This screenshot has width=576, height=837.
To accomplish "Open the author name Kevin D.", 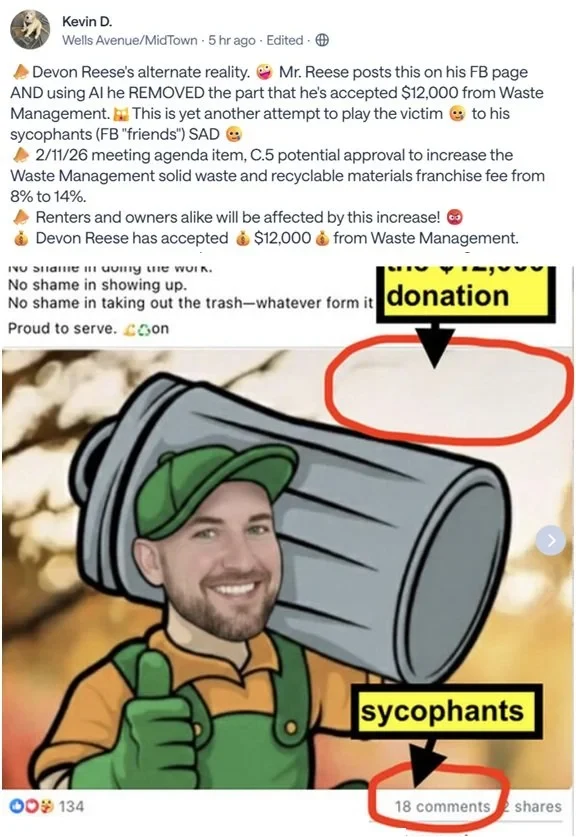I will tap(86, 21).
